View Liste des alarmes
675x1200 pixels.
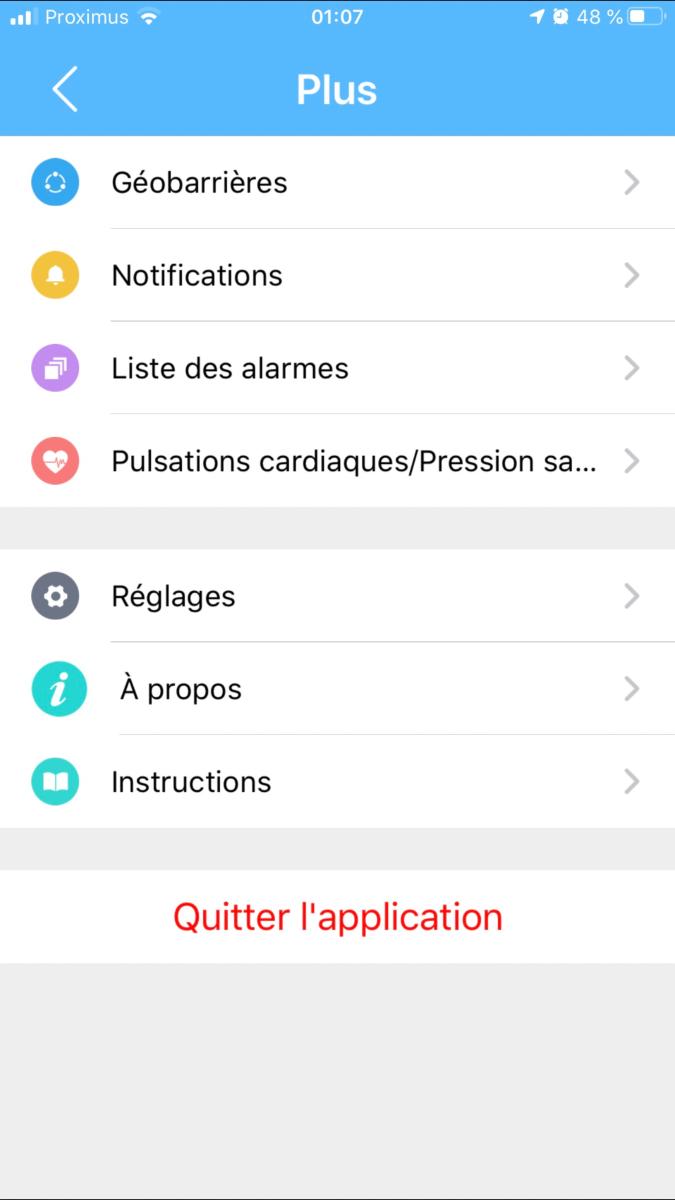point(337,368)
